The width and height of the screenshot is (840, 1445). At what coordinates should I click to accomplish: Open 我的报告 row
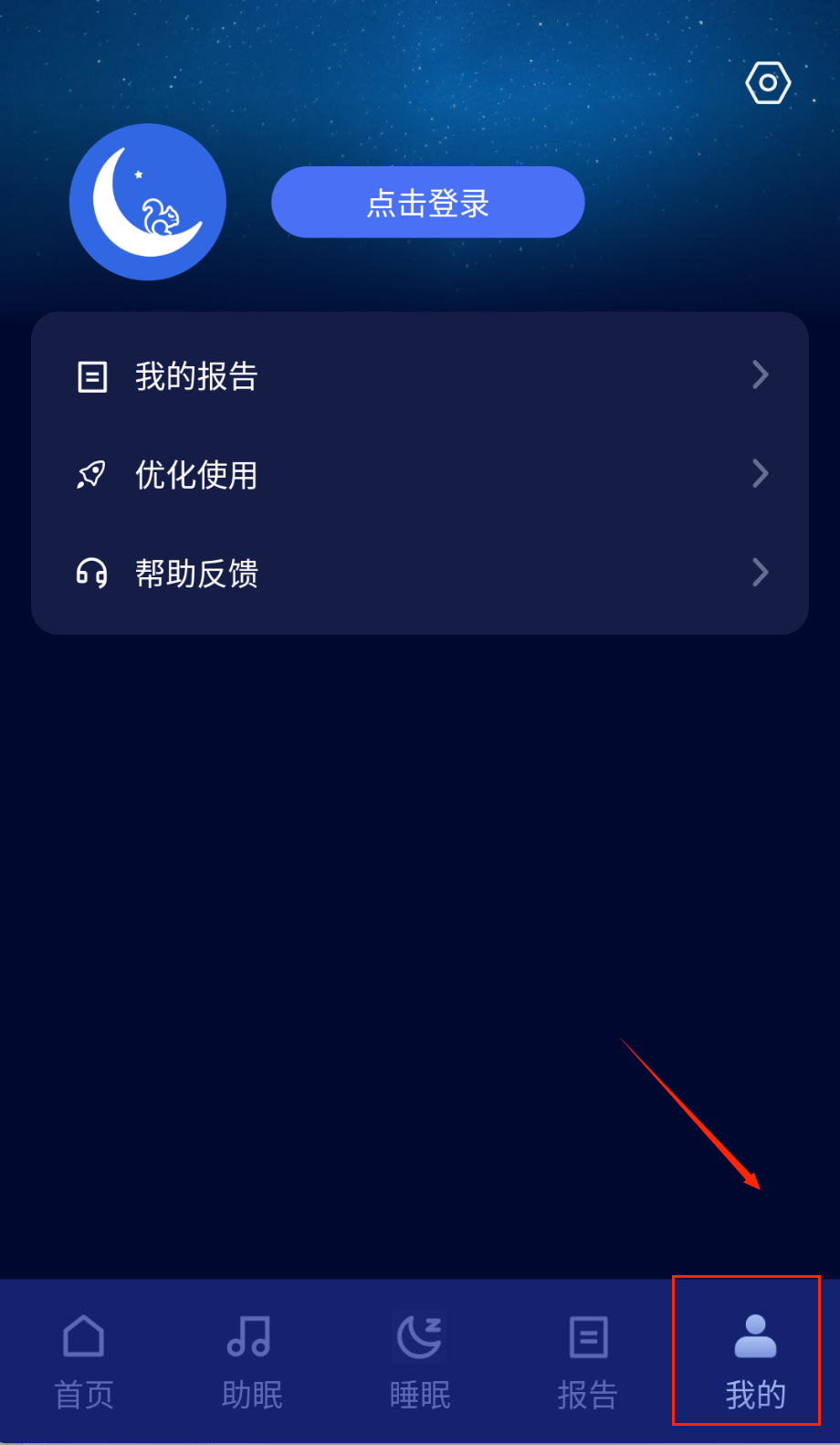(x=420, y=375)
